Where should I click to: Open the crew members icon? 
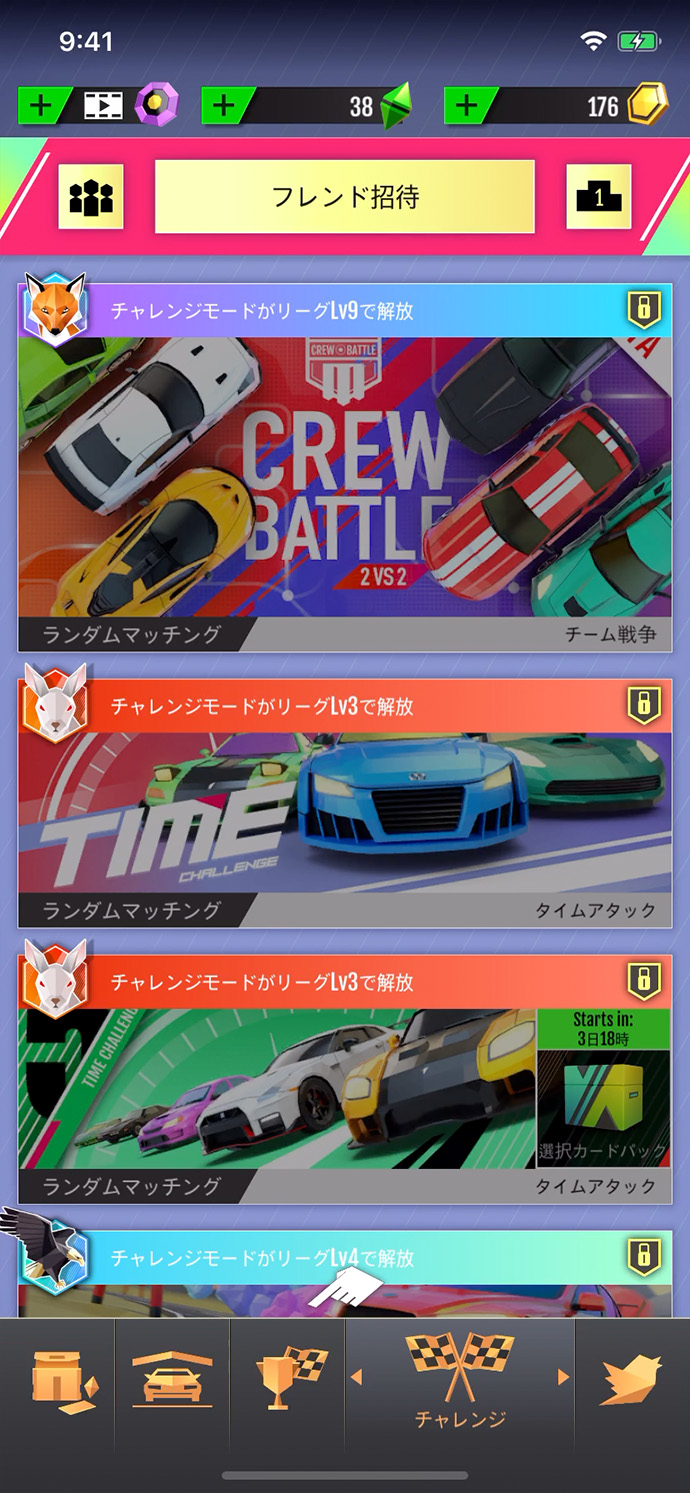91,196
